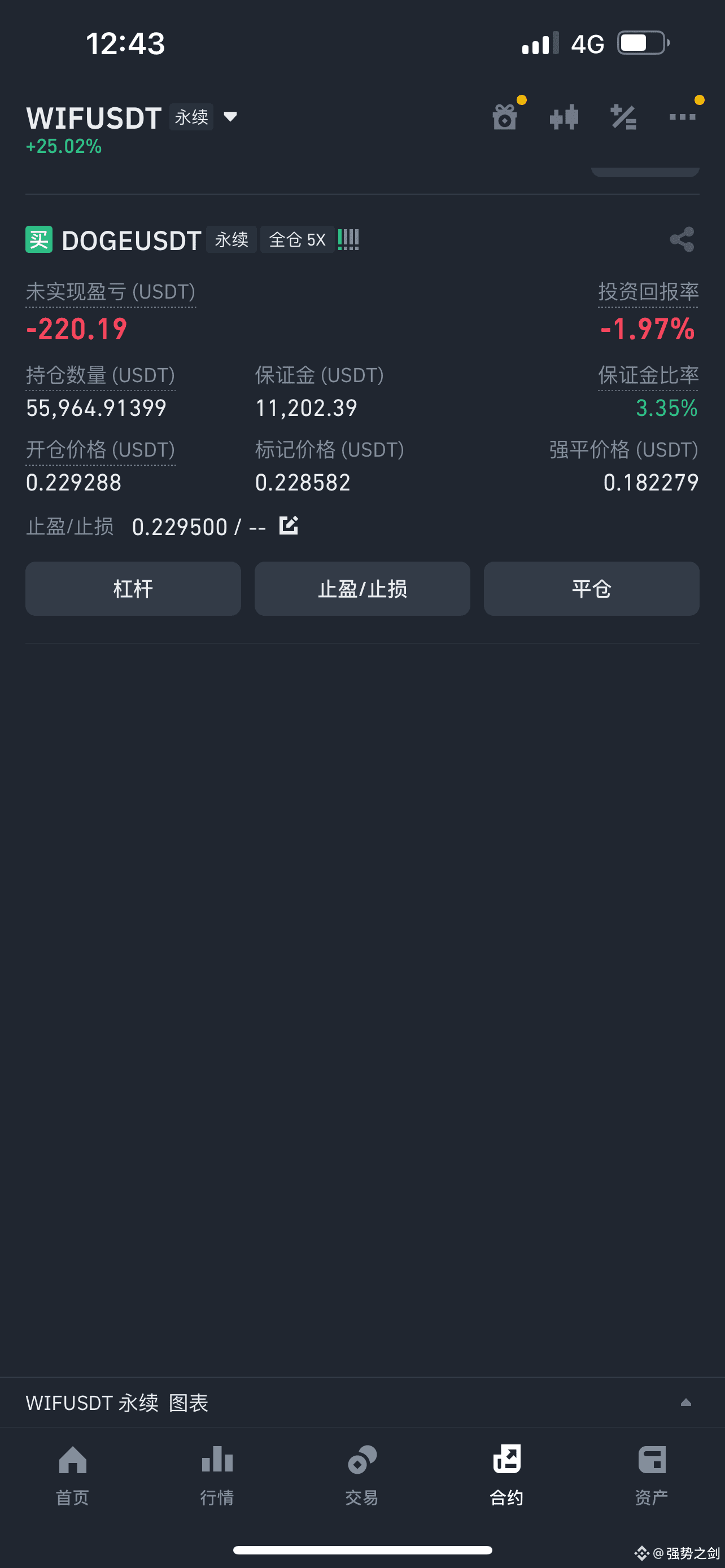Open the more options ellipsis icon

point(683,118)
